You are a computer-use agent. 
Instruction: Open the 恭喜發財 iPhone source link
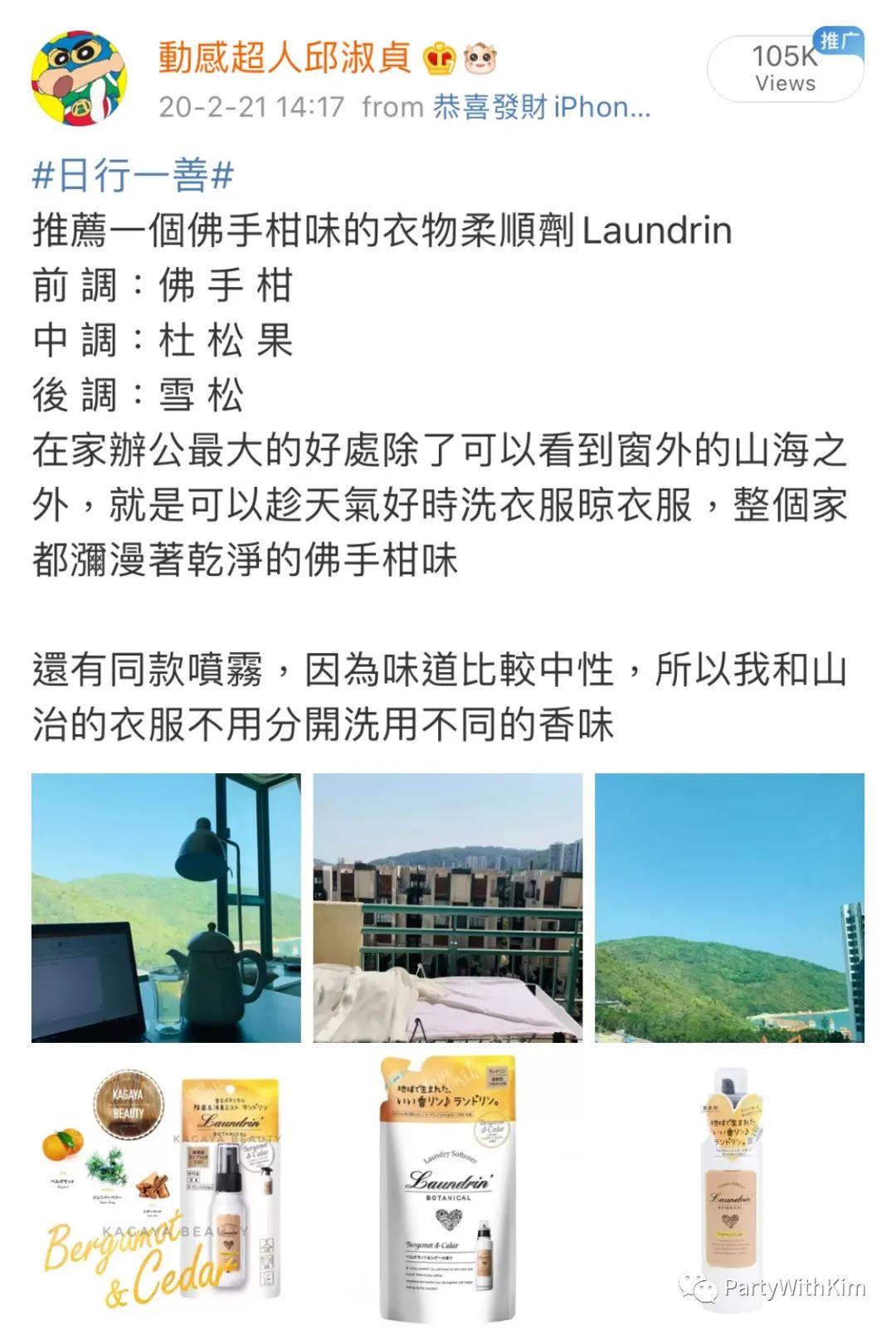pos(541,107)
